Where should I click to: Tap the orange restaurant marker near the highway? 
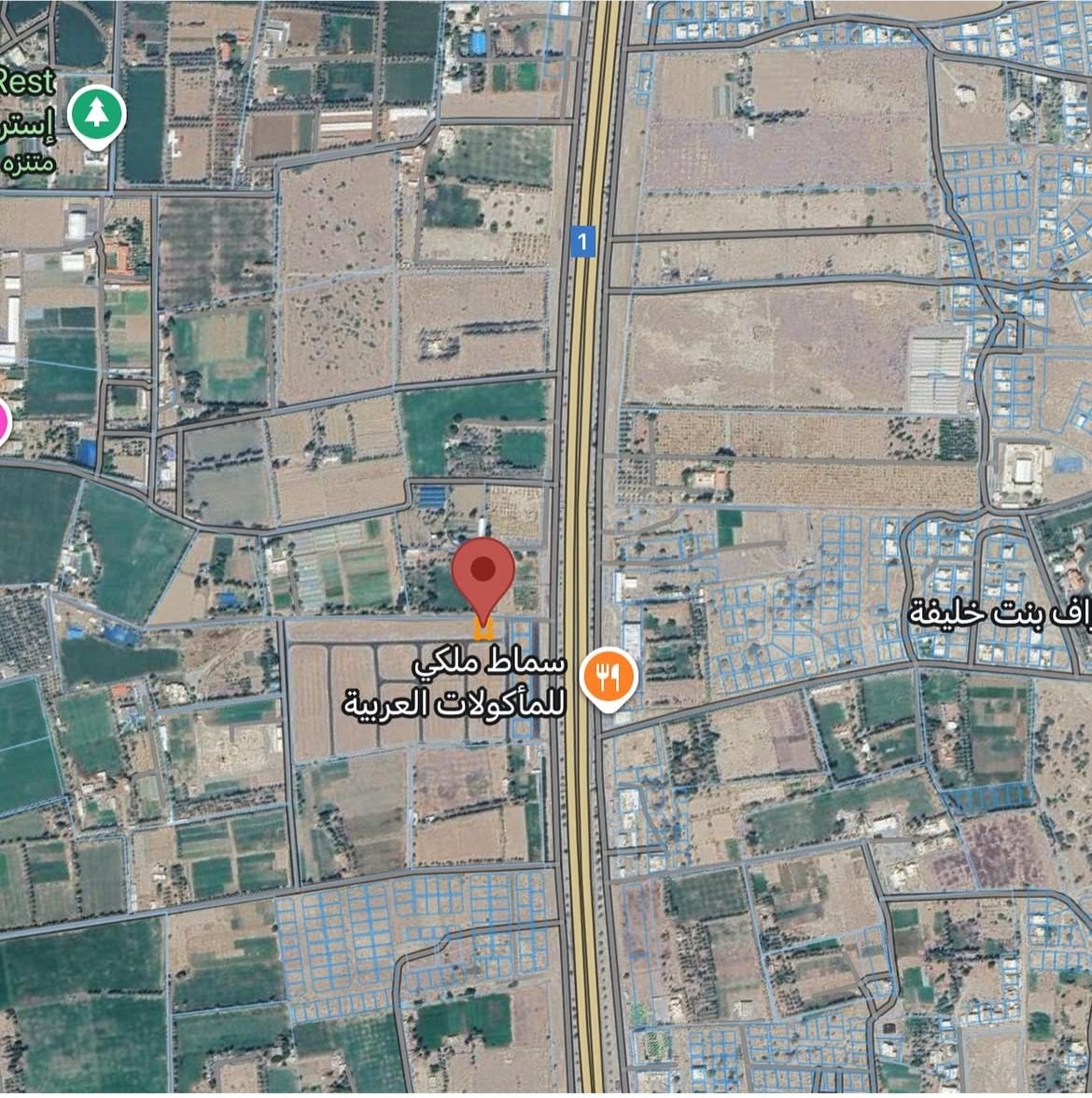pyautogui.click(x=609, y=677)
